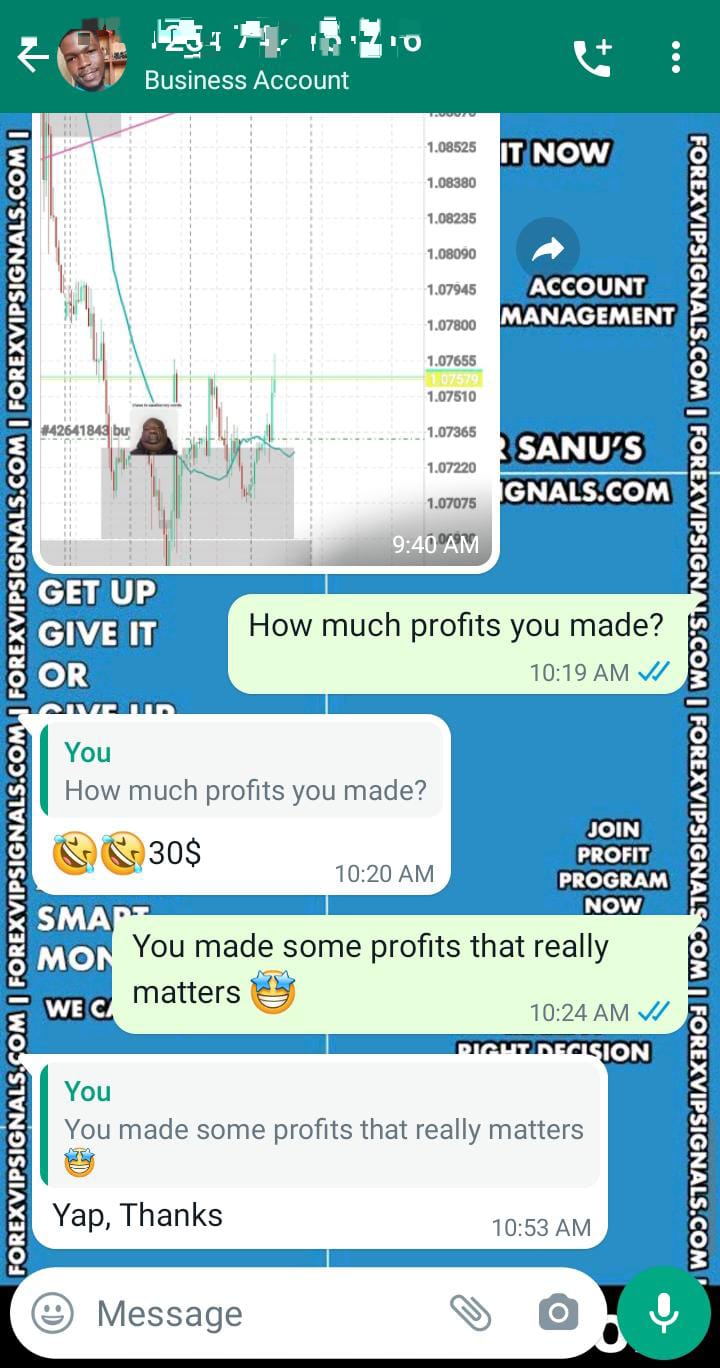Focus the Message input field
Screen dimensions: 720x1368
click(260, 1313)
